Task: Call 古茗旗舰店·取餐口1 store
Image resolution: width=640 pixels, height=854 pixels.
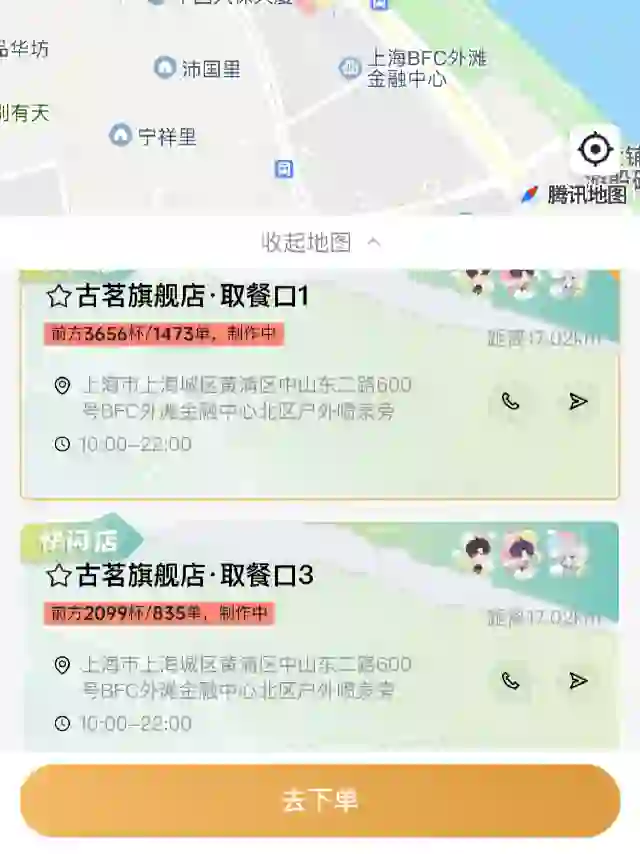Action: point(511,401)
